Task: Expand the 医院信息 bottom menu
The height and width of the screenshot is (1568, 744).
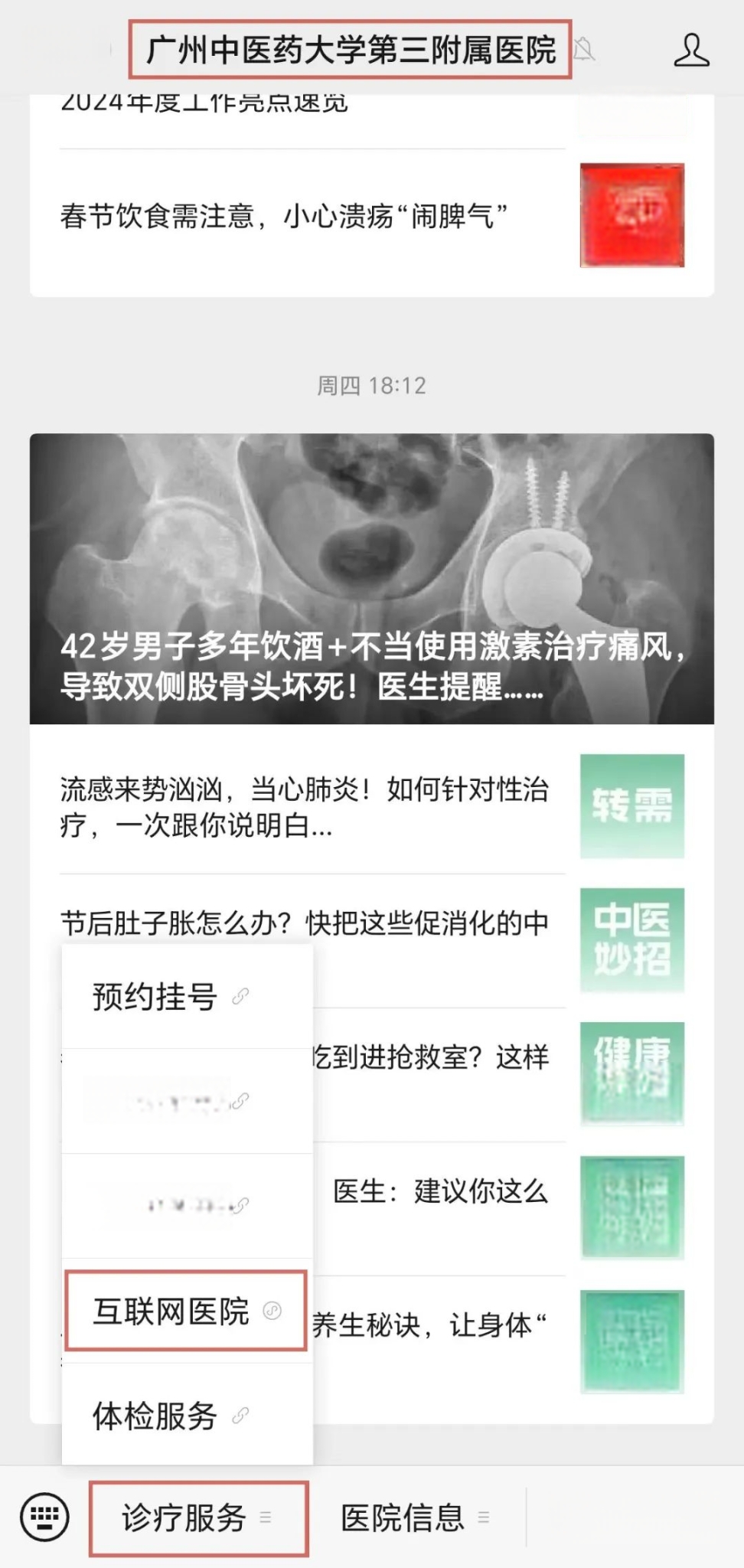Action: click(415, 1518)
